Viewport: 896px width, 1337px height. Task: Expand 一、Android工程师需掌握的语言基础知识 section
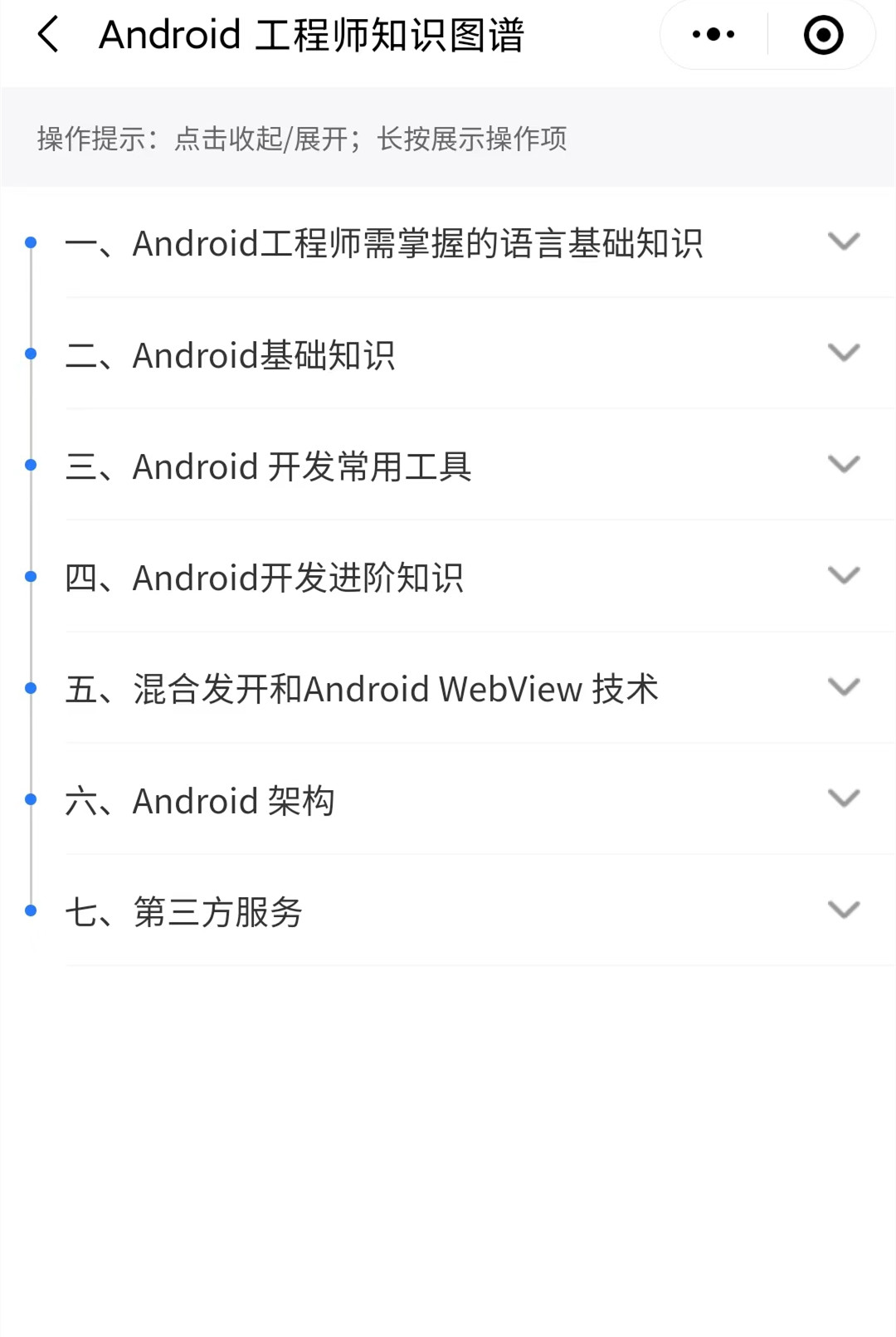pos(844,242)
